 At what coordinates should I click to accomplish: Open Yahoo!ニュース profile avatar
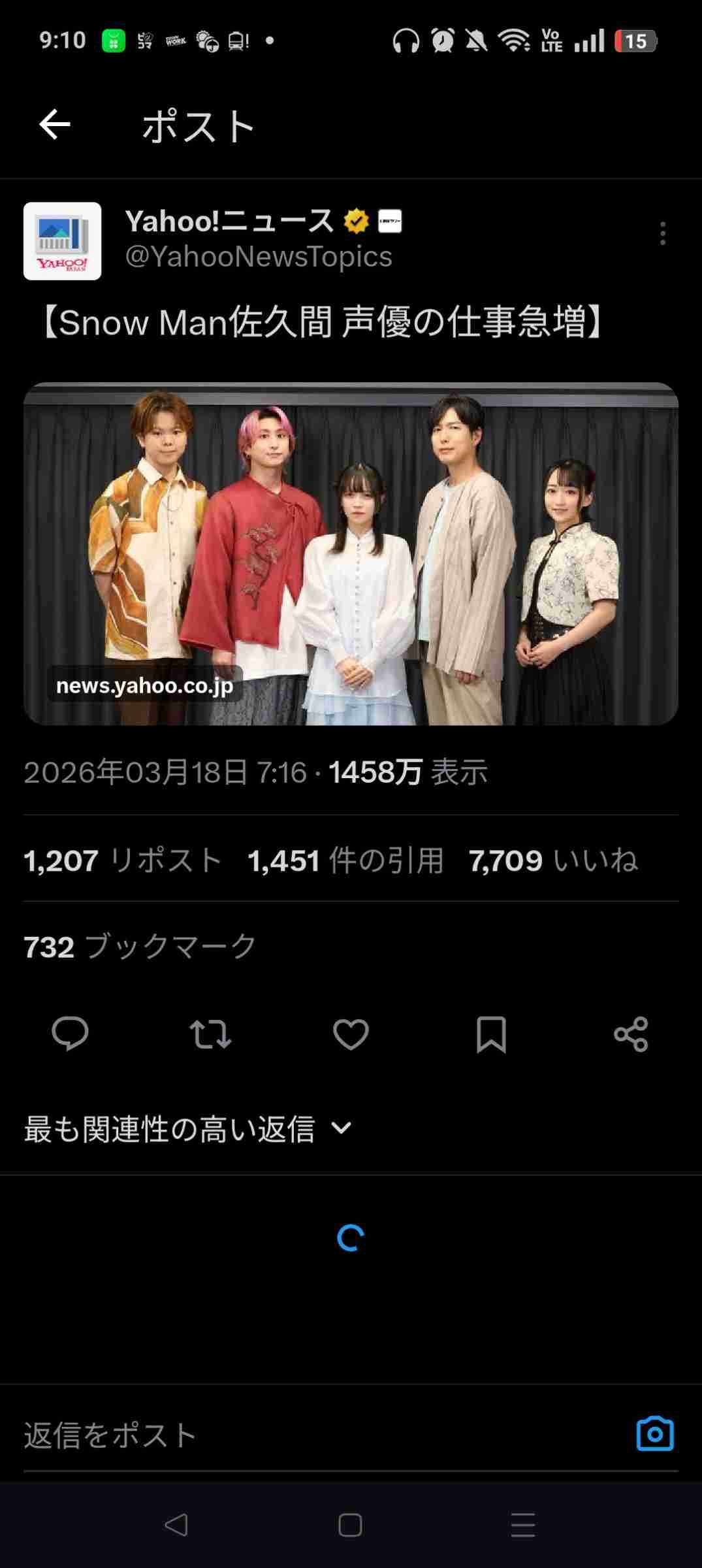(62, 241)
